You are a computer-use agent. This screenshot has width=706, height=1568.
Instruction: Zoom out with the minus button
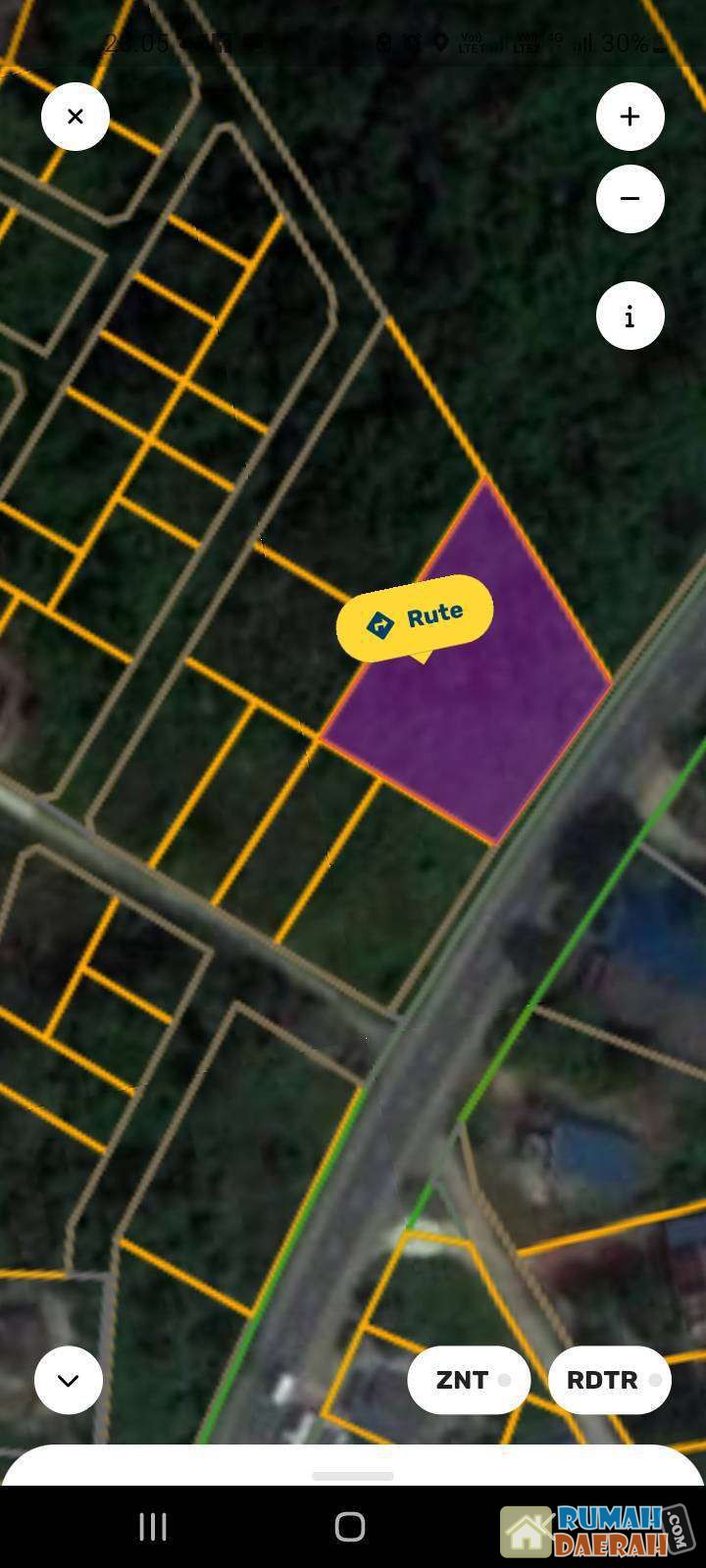point(630,199)
